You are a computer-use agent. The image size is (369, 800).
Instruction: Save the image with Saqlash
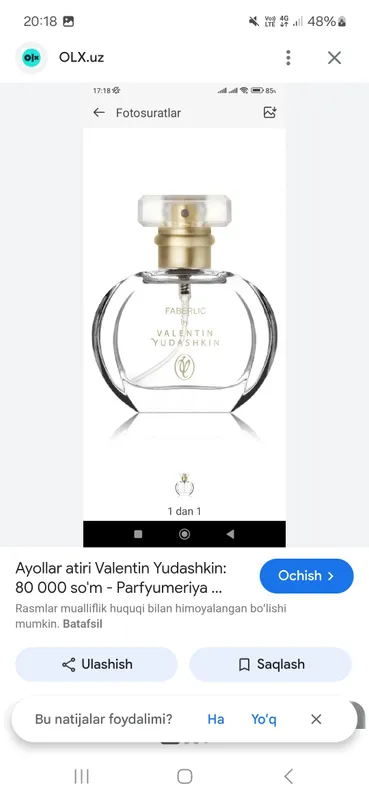coord(270,664)
